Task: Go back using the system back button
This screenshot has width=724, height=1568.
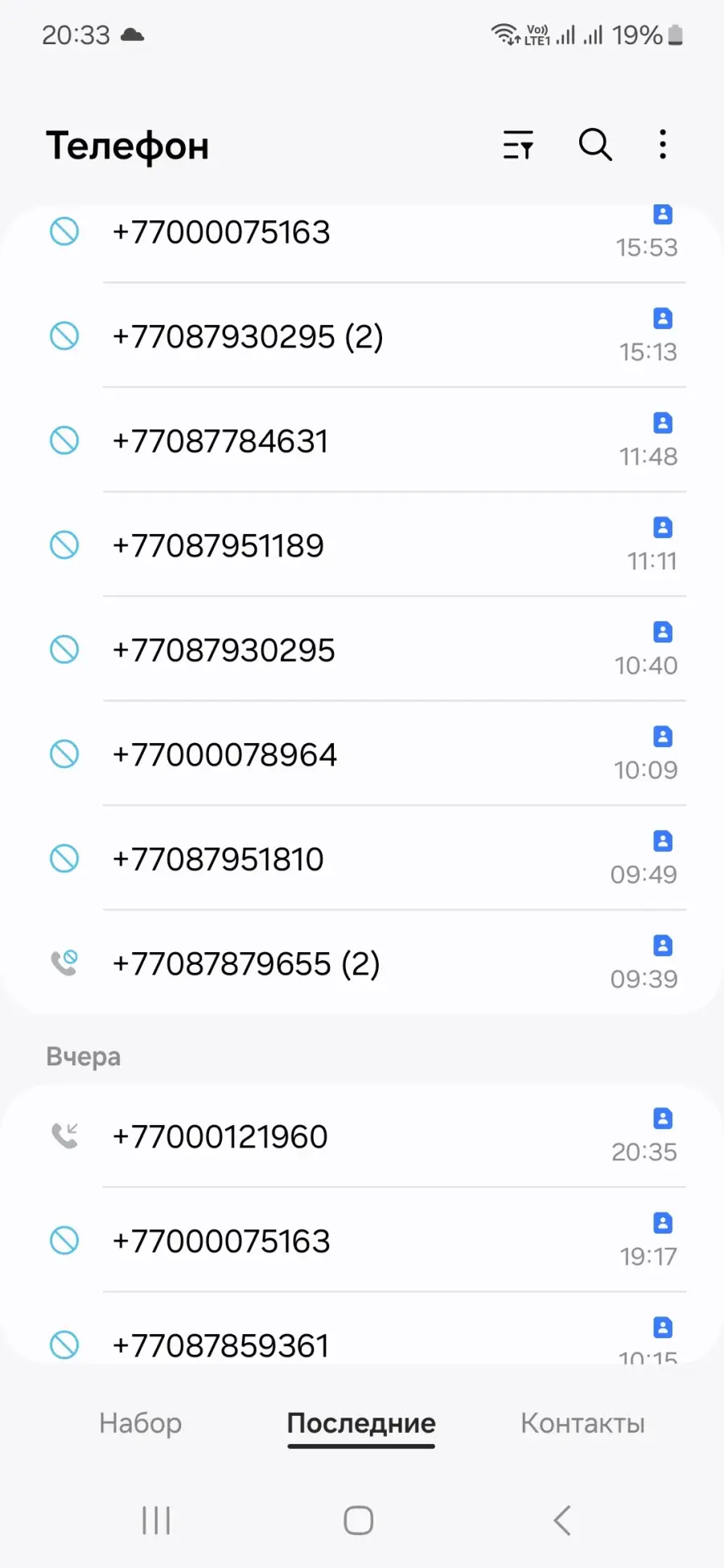Action: tap(562, 1520)
